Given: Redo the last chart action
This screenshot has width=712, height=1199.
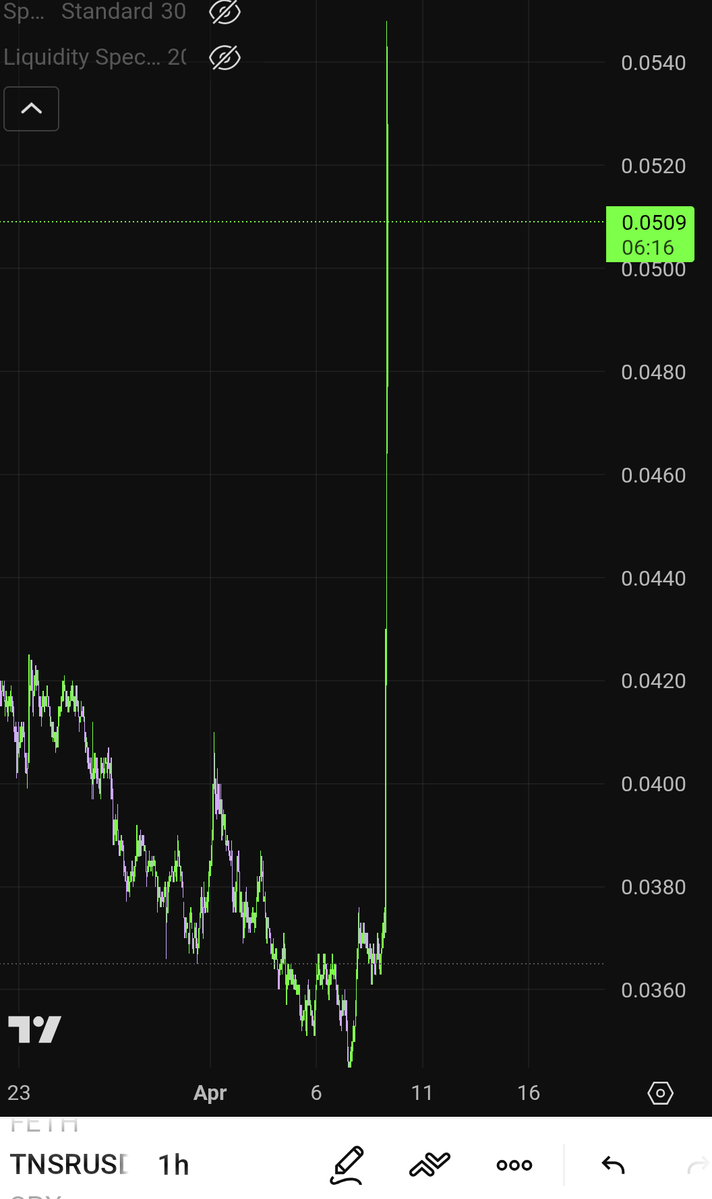Looking at the screenshot, I should tap(698, 1165).
